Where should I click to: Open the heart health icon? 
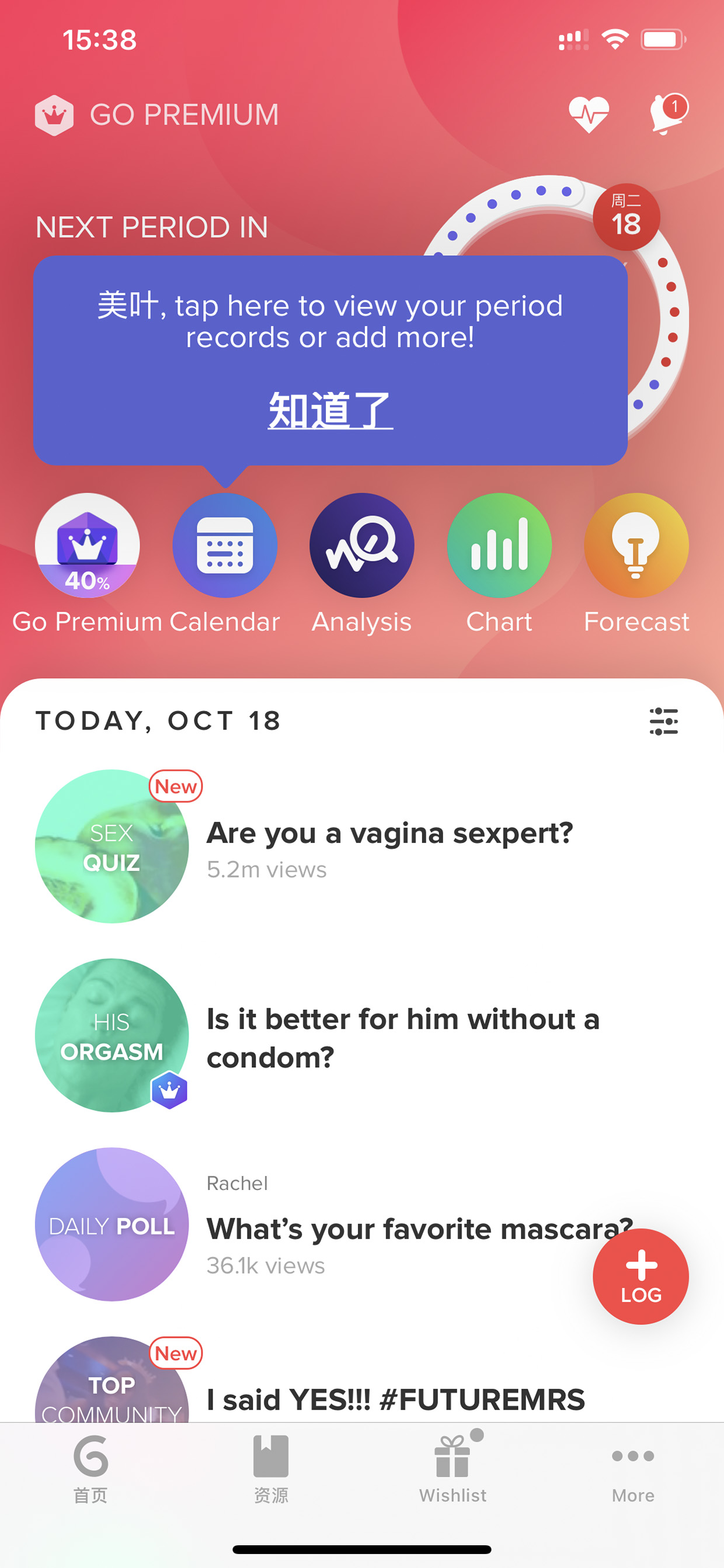tap(589, 115)
